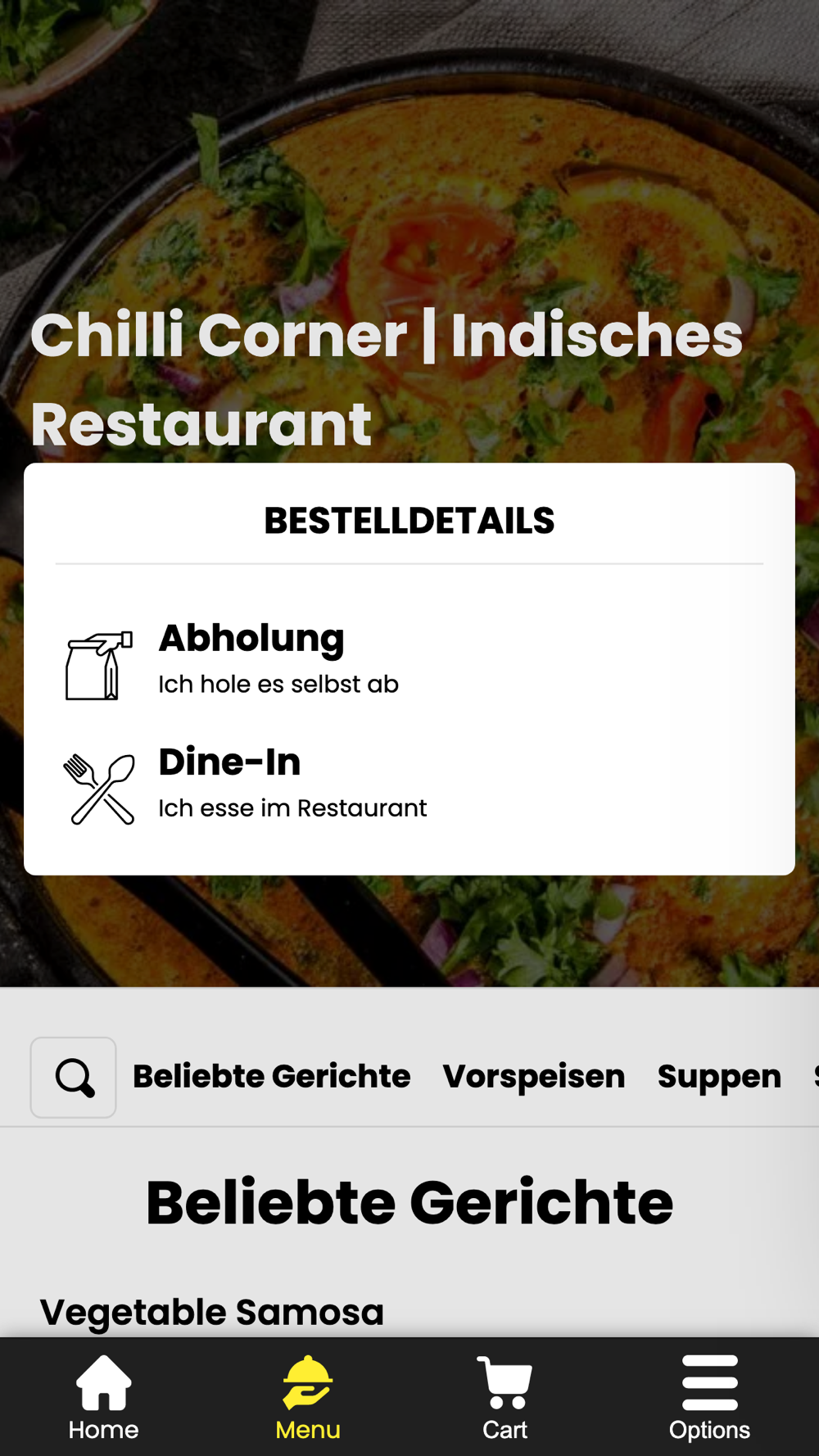Open the Options menu
Screen dimensions: 819x1456
point(709,1398)
